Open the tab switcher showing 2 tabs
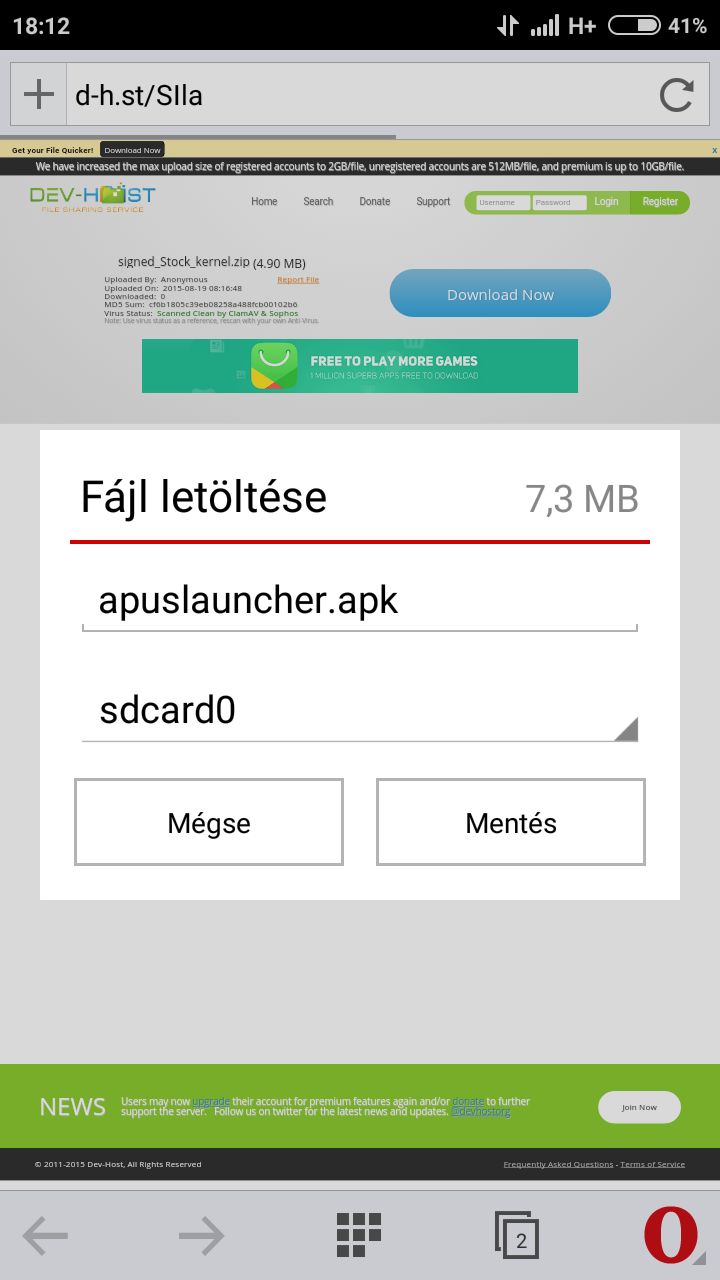Viewport: 720px width, 1280px height. pos(517,1235)
